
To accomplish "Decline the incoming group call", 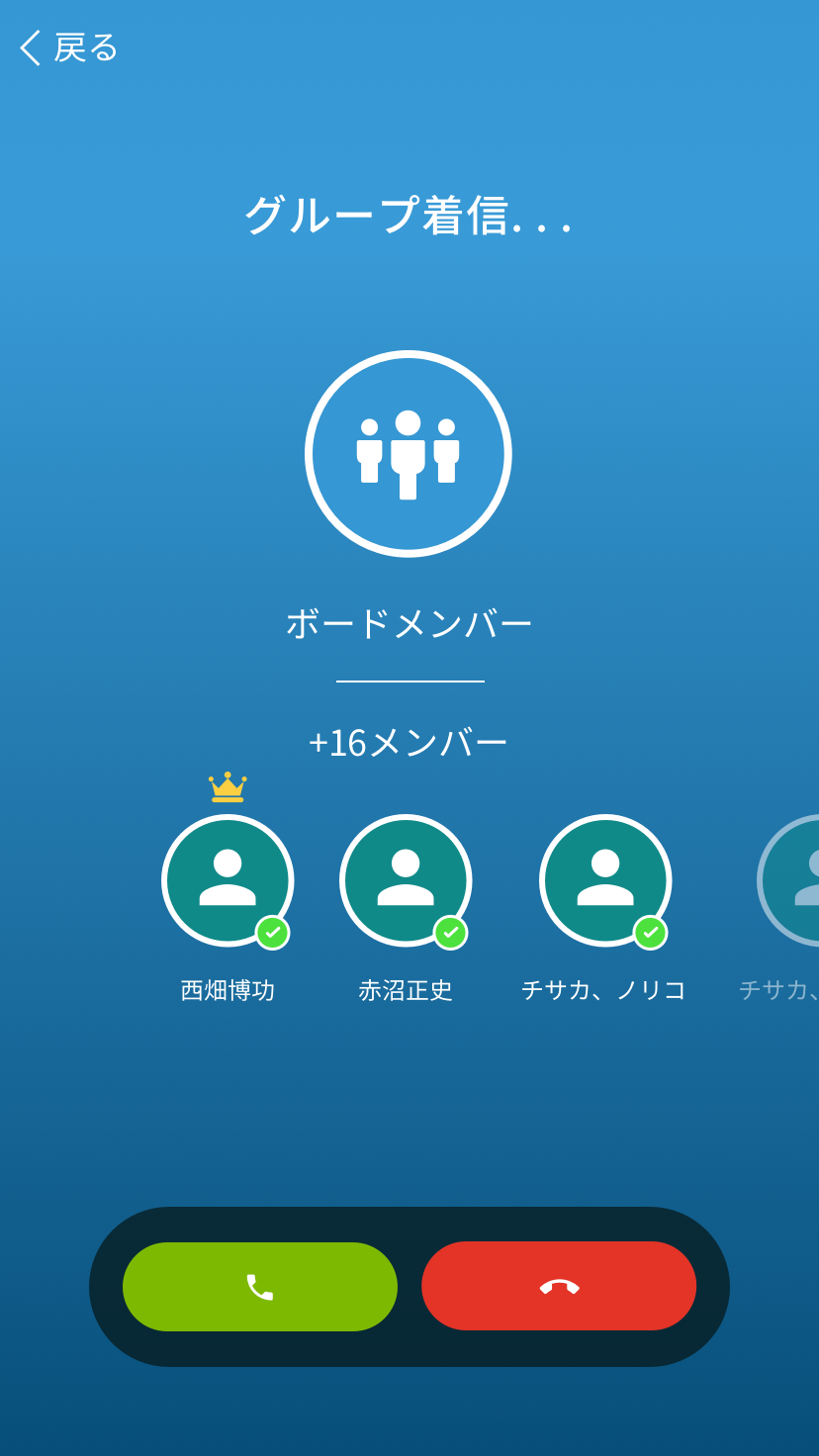I will click(x=559, y=1287).
